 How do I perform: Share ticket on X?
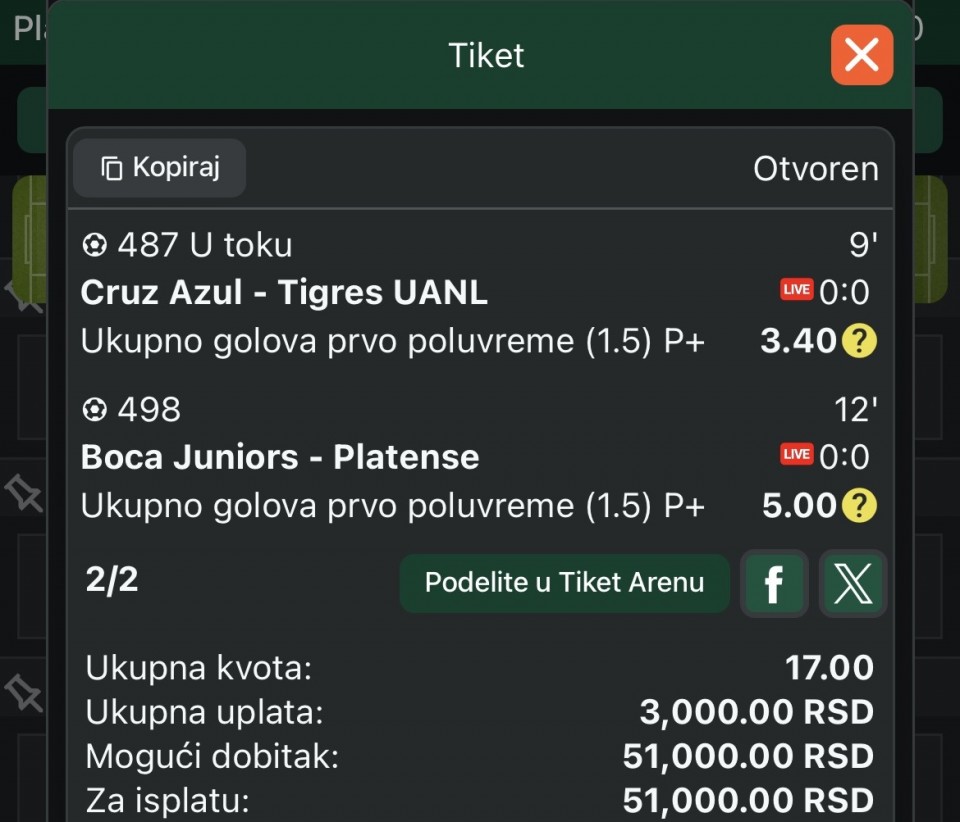(x=852, y=584)
